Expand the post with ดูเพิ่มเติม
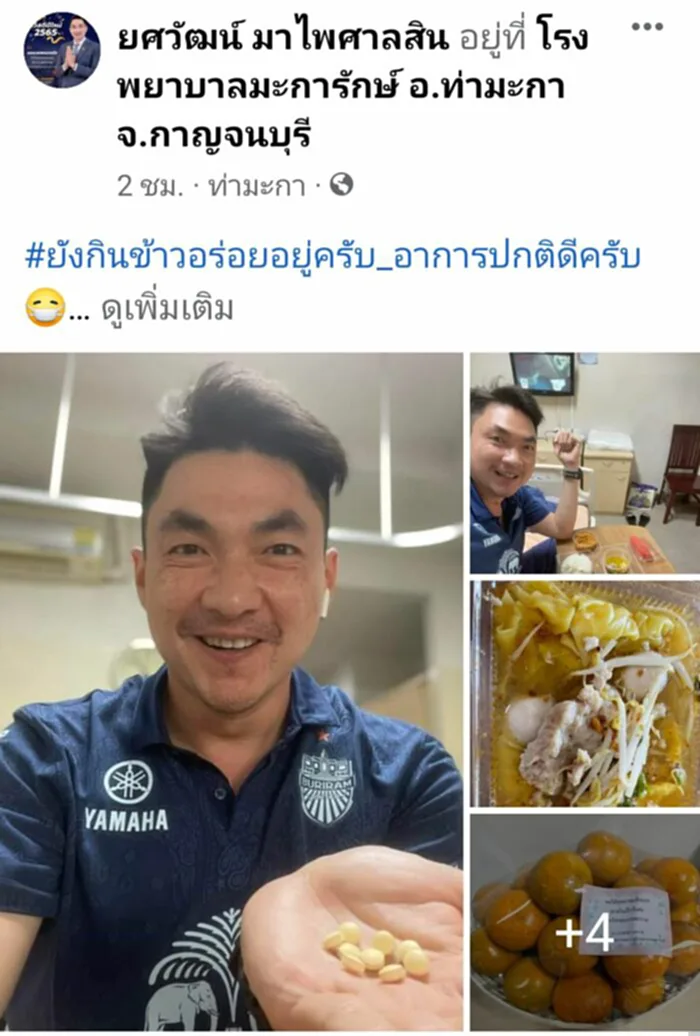700x1036 pixels. tap(167, 309)
